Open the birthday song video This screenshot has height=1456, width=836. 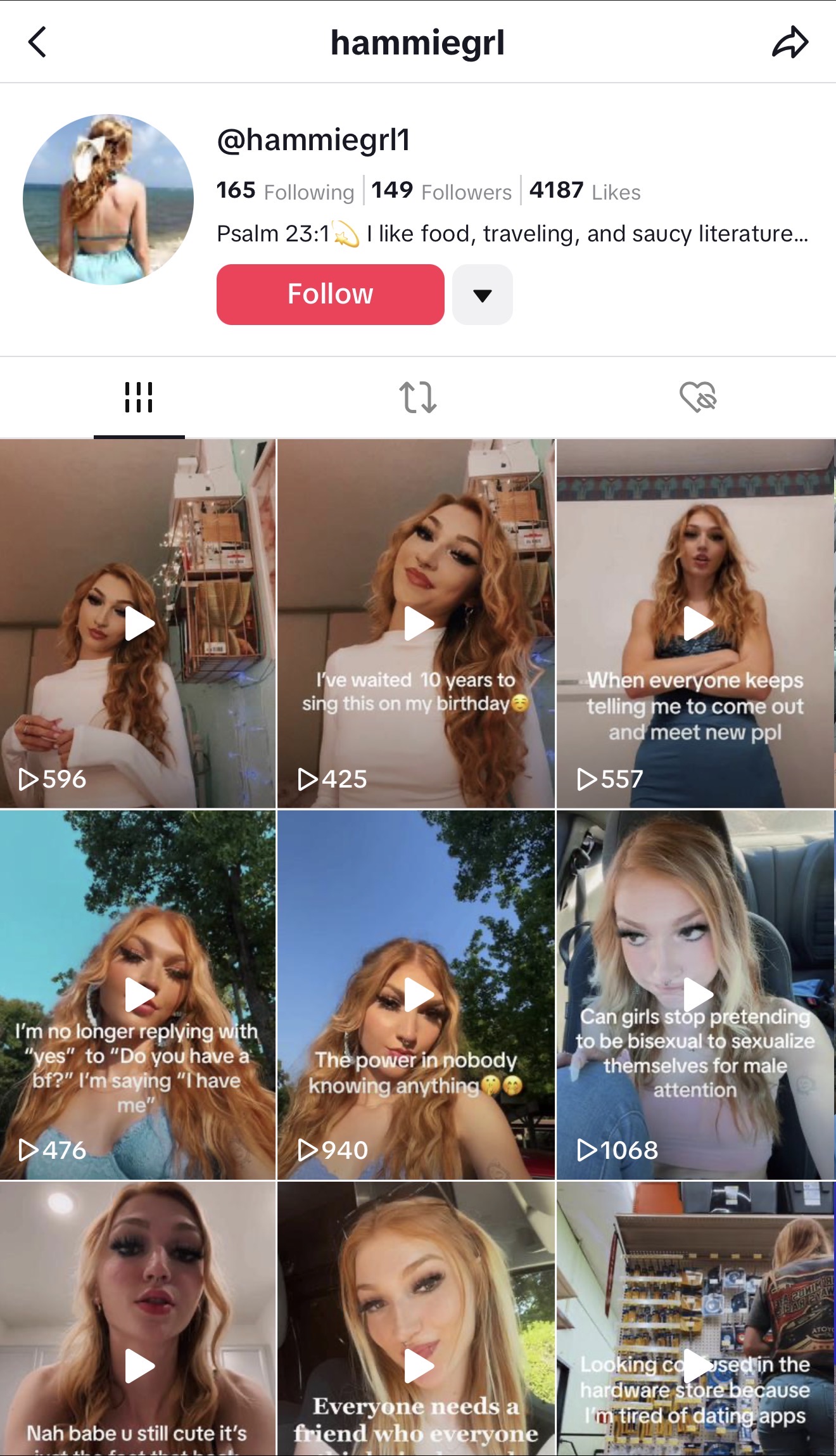[x=416, y=623]
